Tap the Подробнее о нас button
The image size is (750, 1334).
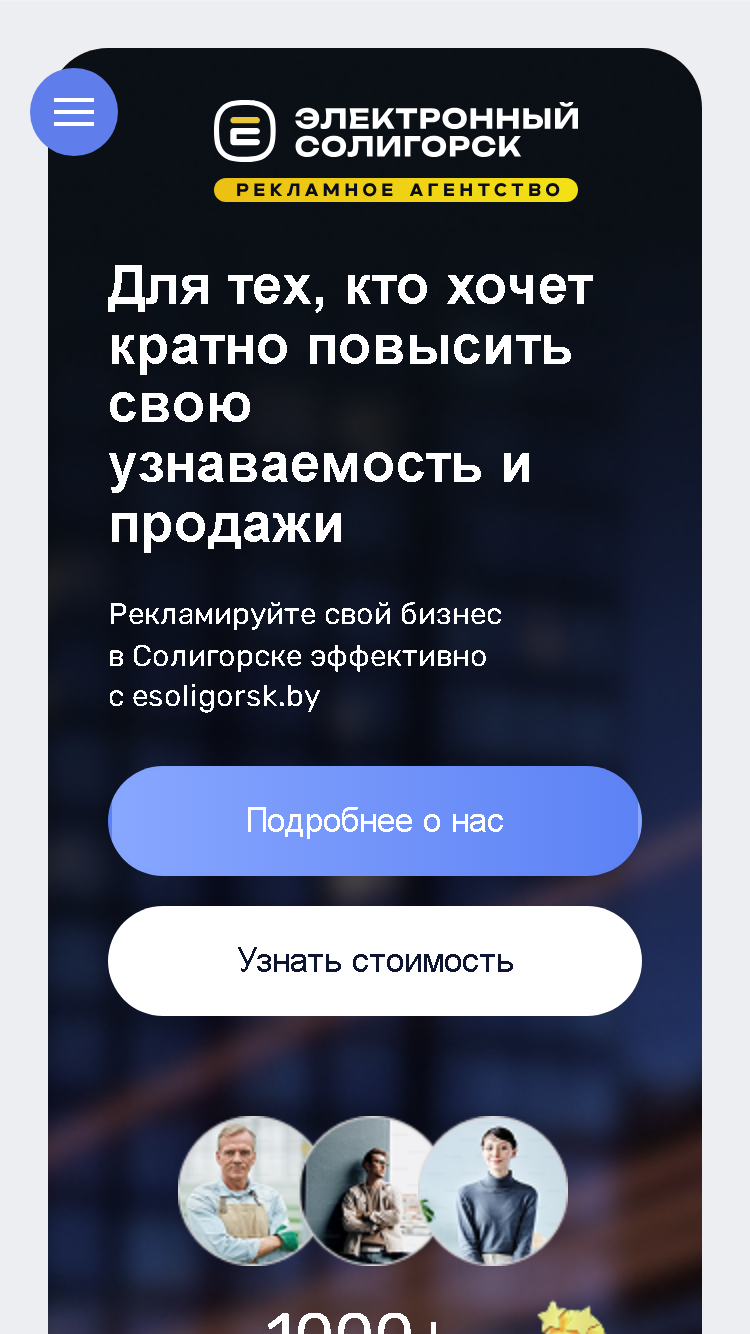(375, 821)
